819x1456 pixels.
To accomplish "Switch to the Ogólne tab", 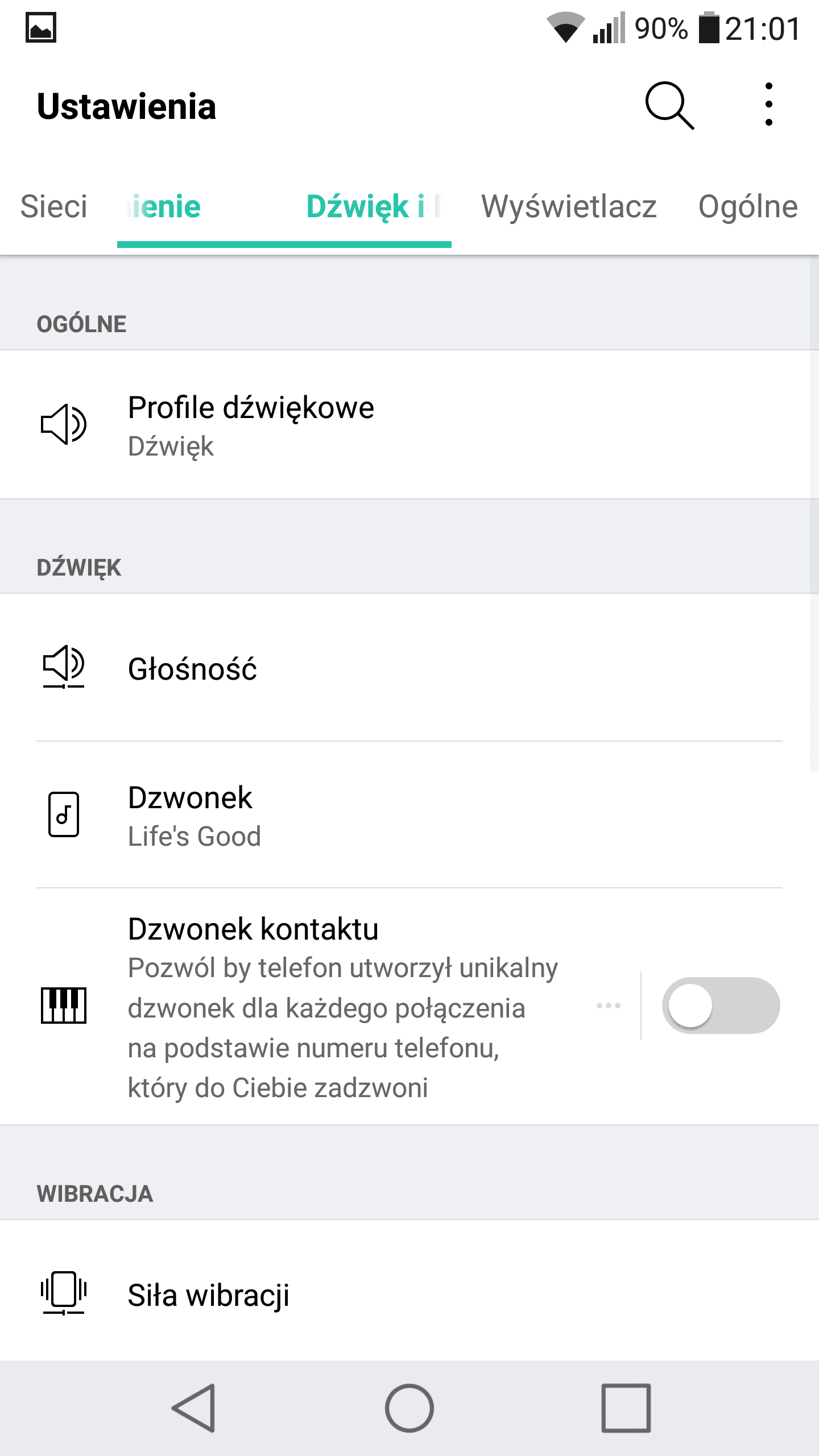I will (748, 206).
